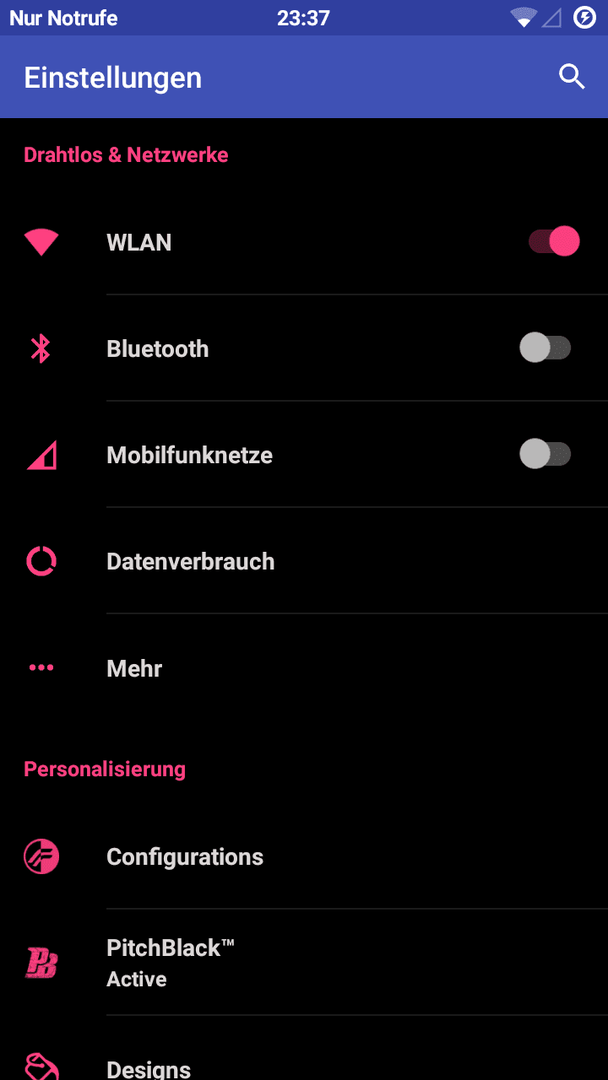Open the Bluetooth settings row
Image resolution: width=608 pixels, height=1080 pixels.
(x=304, y=349)
